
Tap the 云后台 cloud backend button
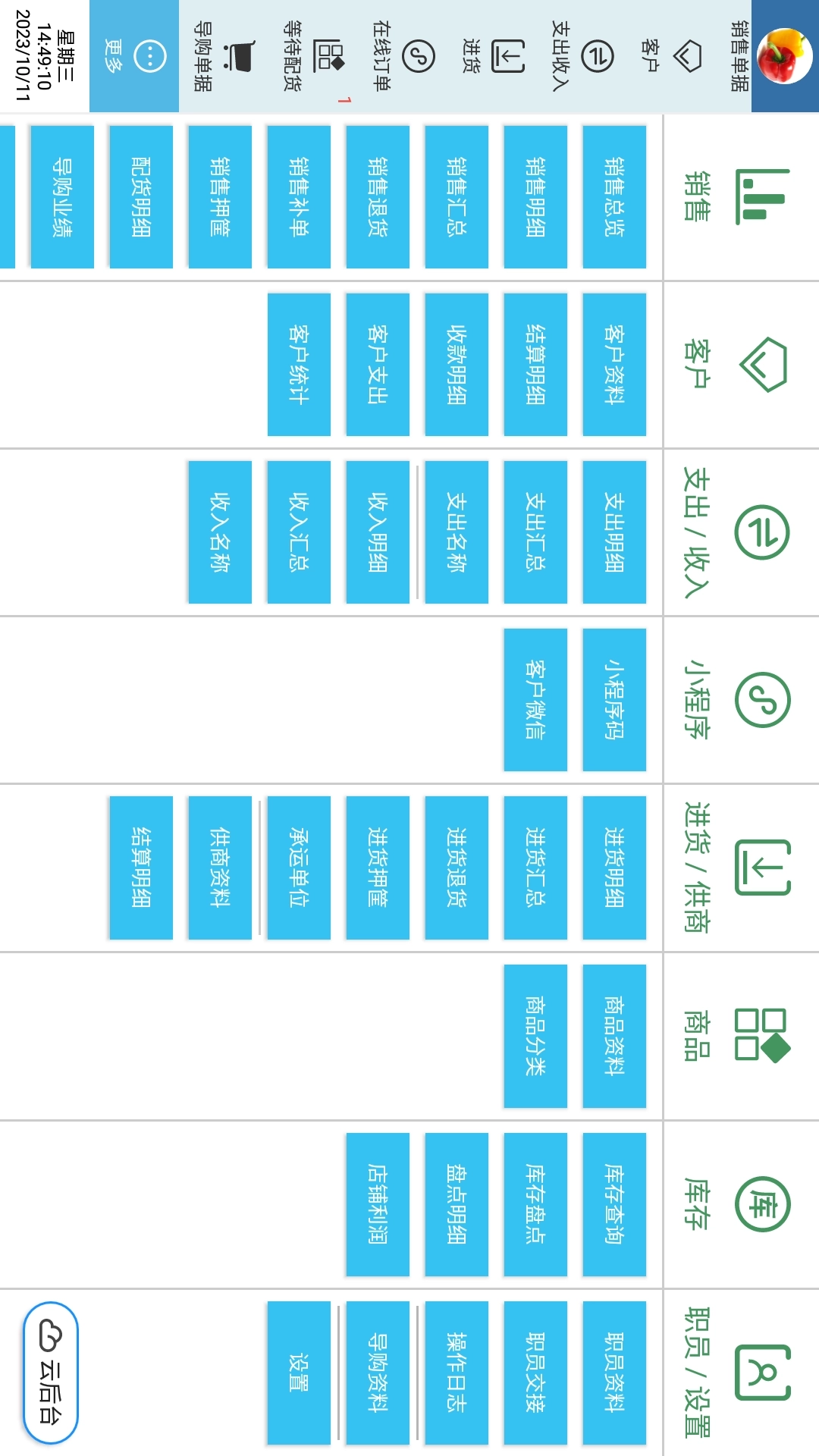[x=51, y=1373]
